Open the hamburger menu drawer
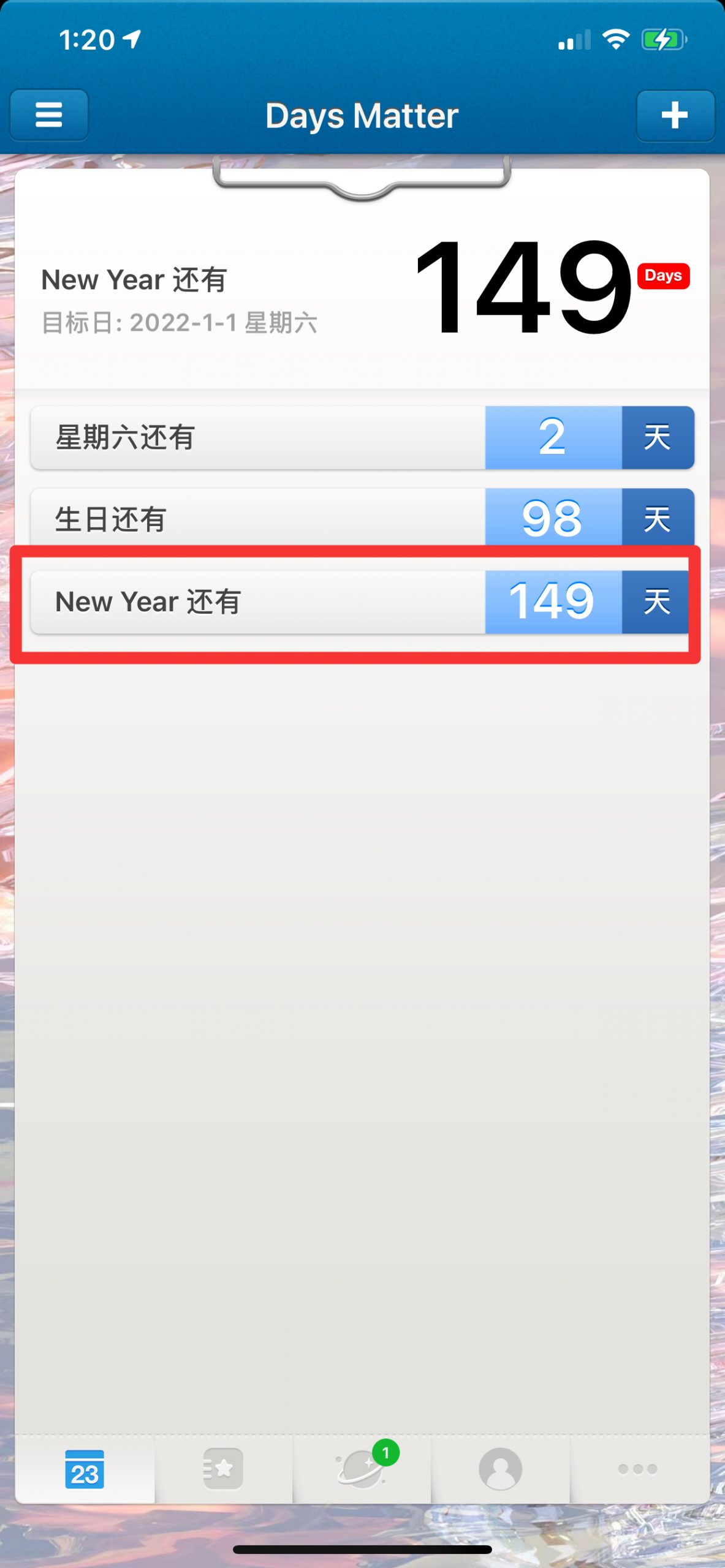This screenshot has height=1568, width=725. point(49,115)
